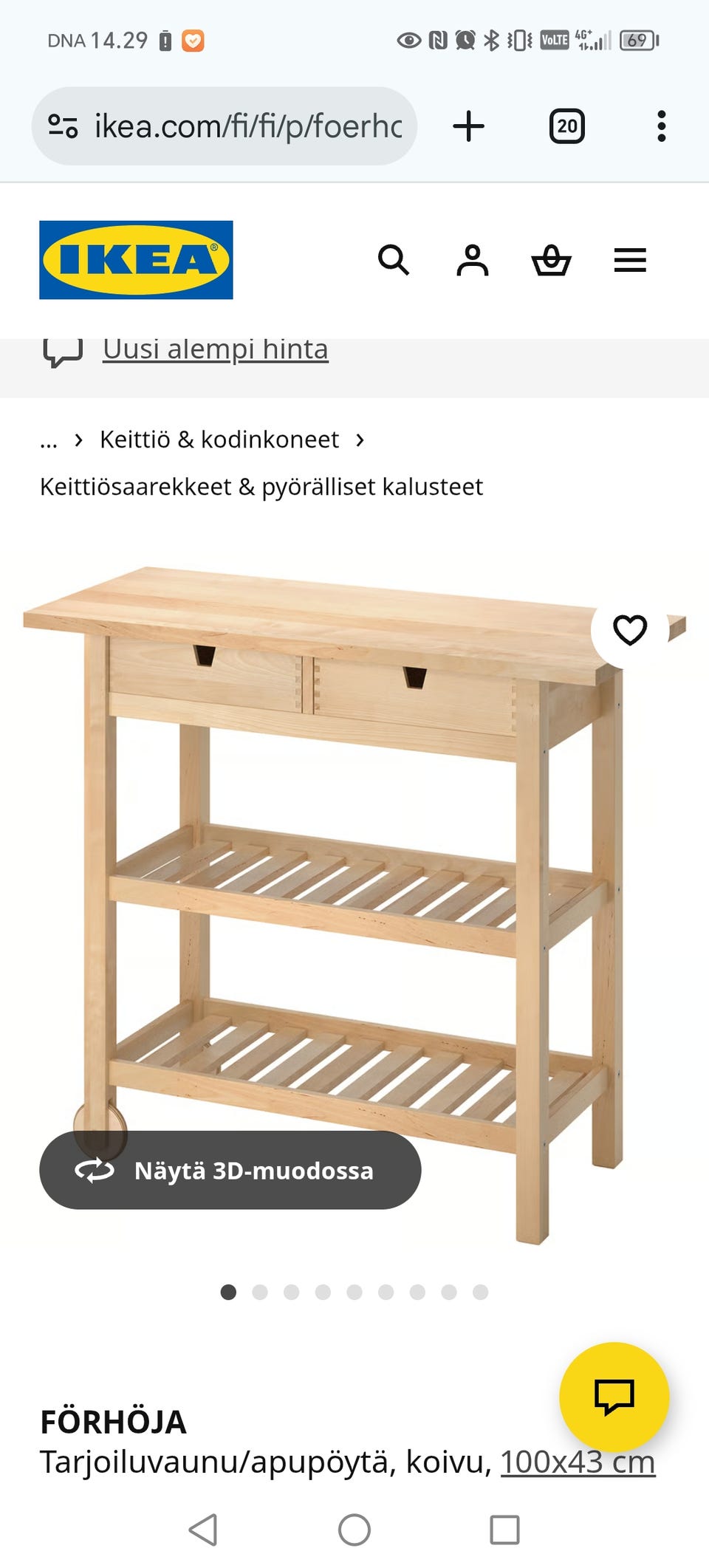Select Keittiösaarekkeet & pyörälliset kalusteet category
Screen dimensions: 709x1568
coord(261,487)
